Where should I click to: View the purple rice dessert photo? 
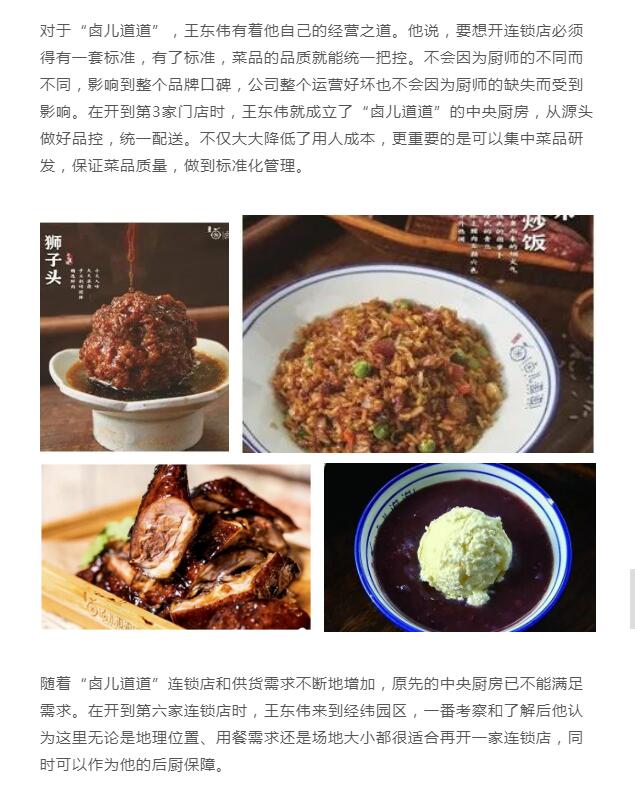pos(459,547)
